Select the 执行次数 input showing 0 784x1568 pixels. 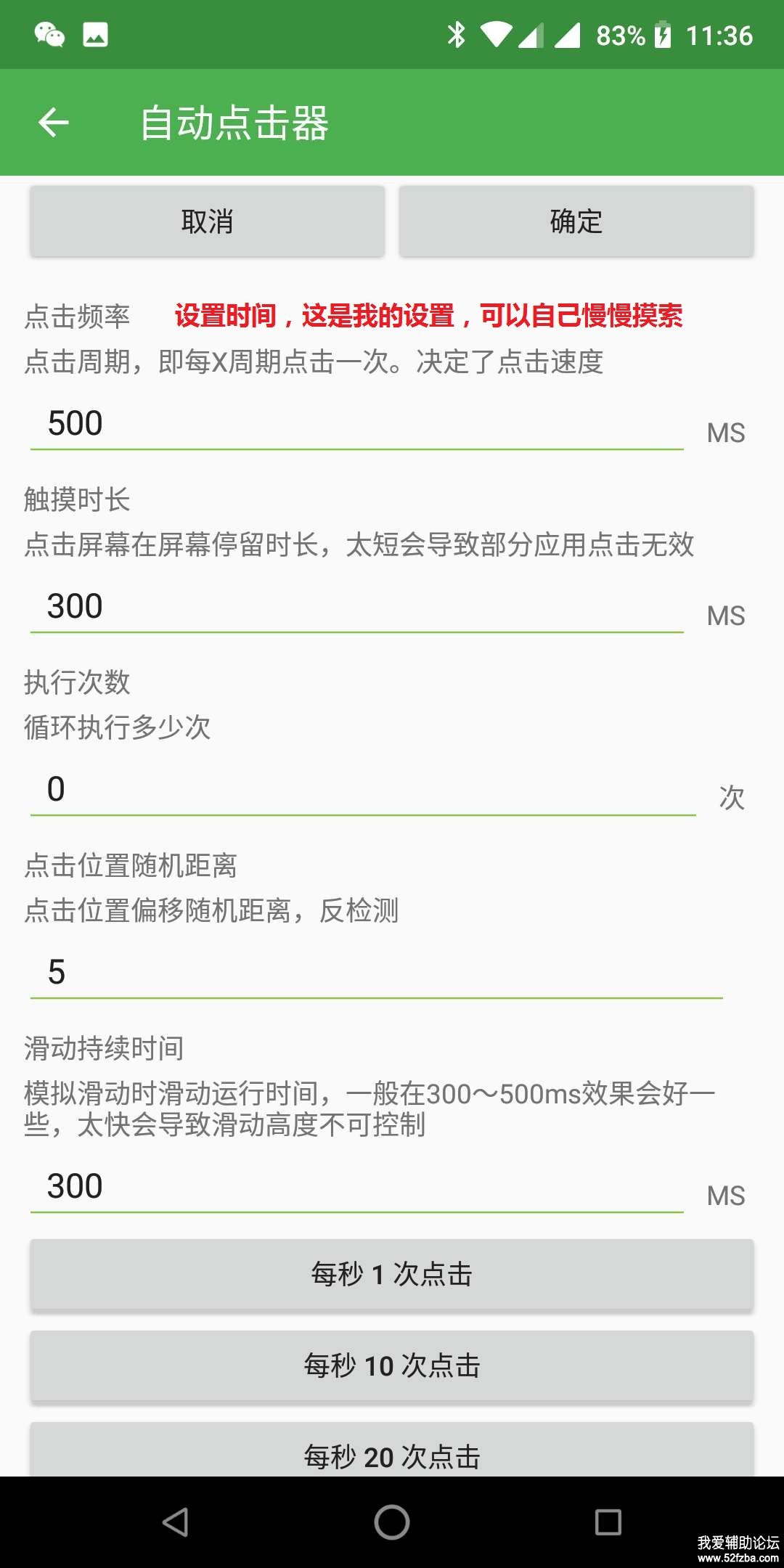(363, 790)
